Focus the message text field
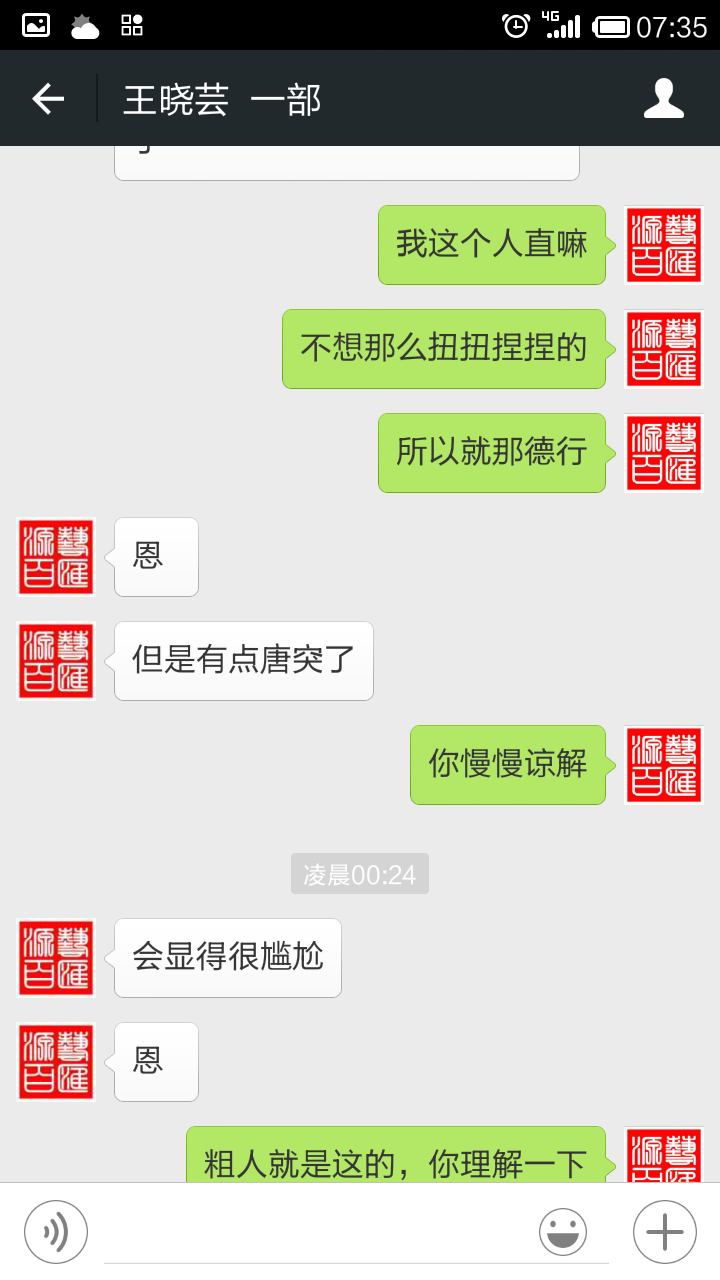Image resolution: width=720 pixels, height=1280 pixels. [320, 1233]
